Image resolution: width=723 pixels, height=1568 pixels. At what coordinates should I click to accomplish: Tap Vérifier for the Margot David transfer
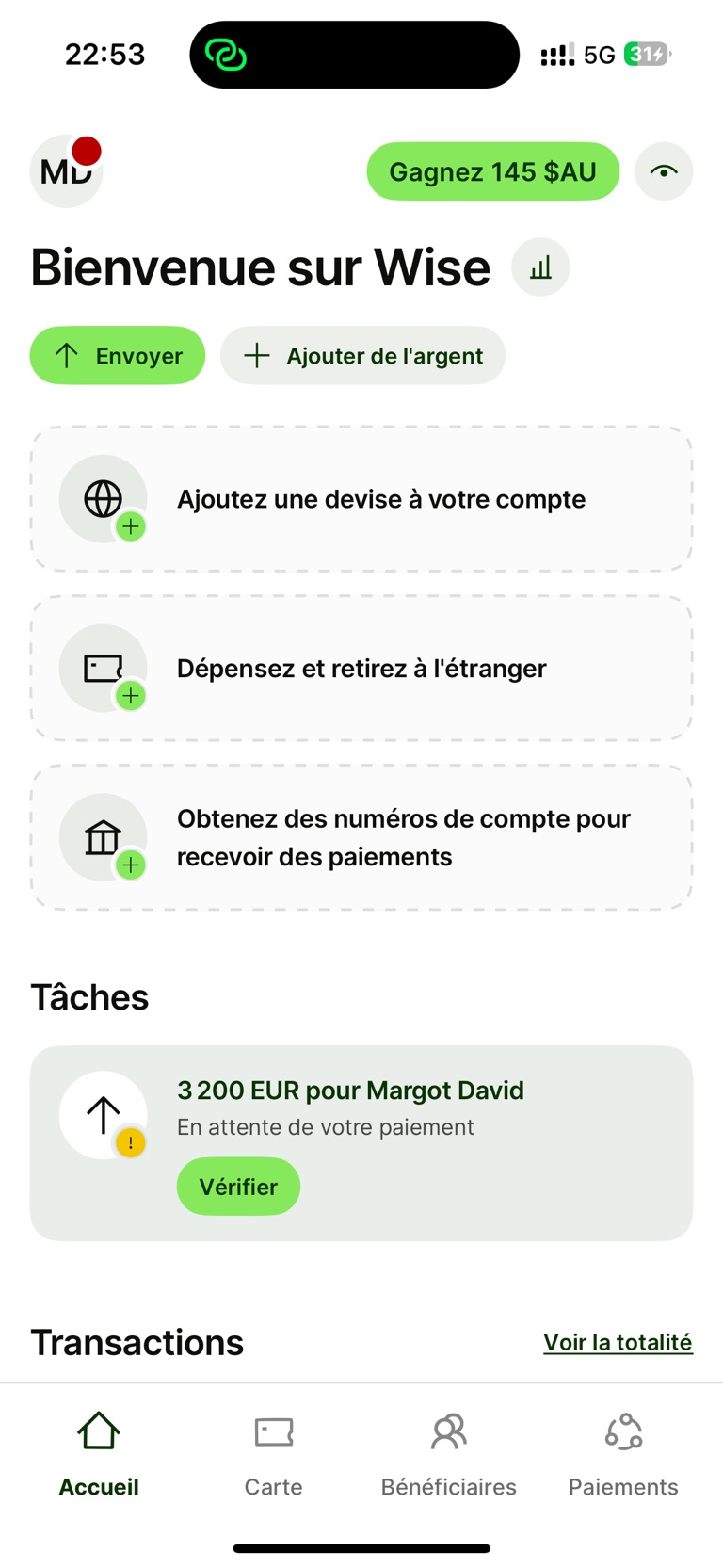[x=238, y=1187]
